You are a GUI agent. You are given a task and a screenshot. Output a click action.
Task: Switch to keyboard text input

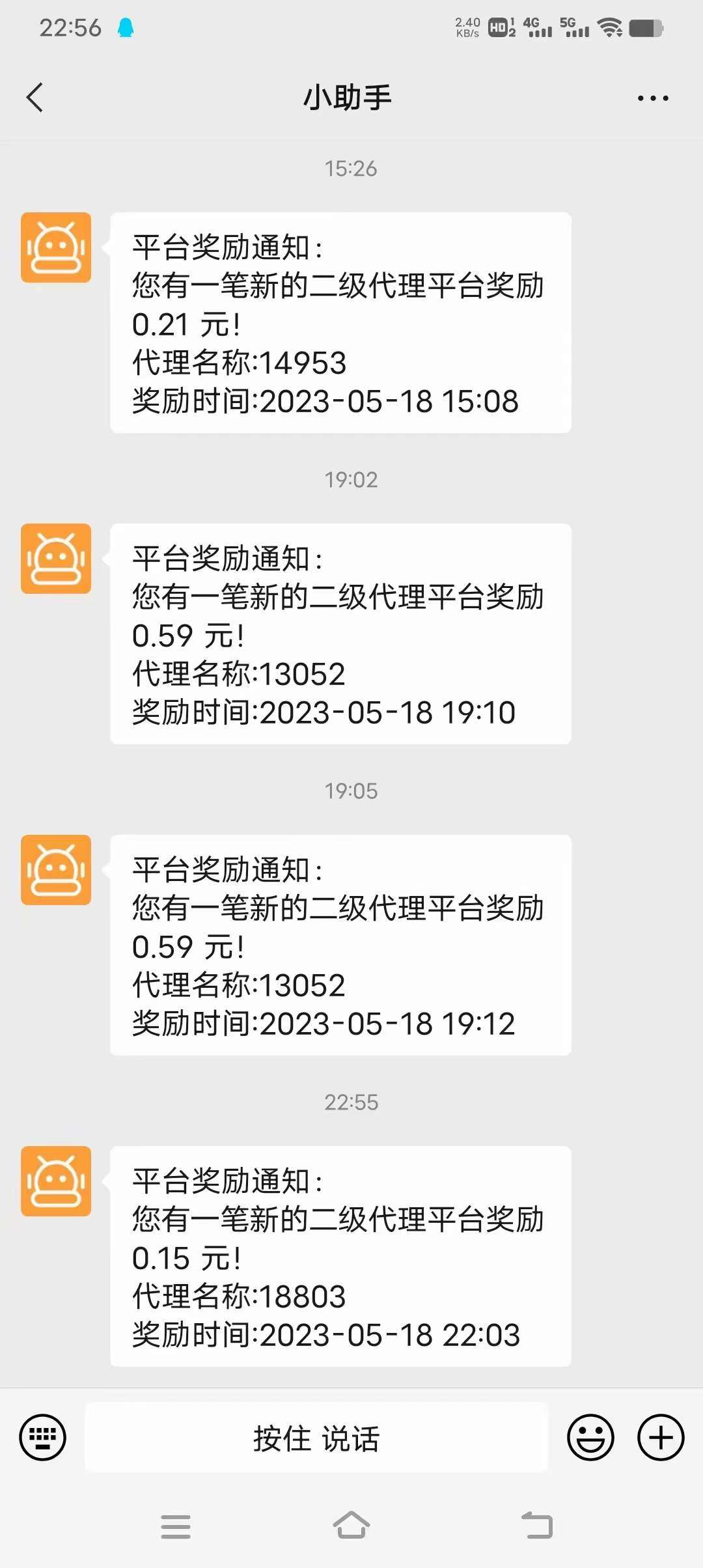click(43, 1437)
